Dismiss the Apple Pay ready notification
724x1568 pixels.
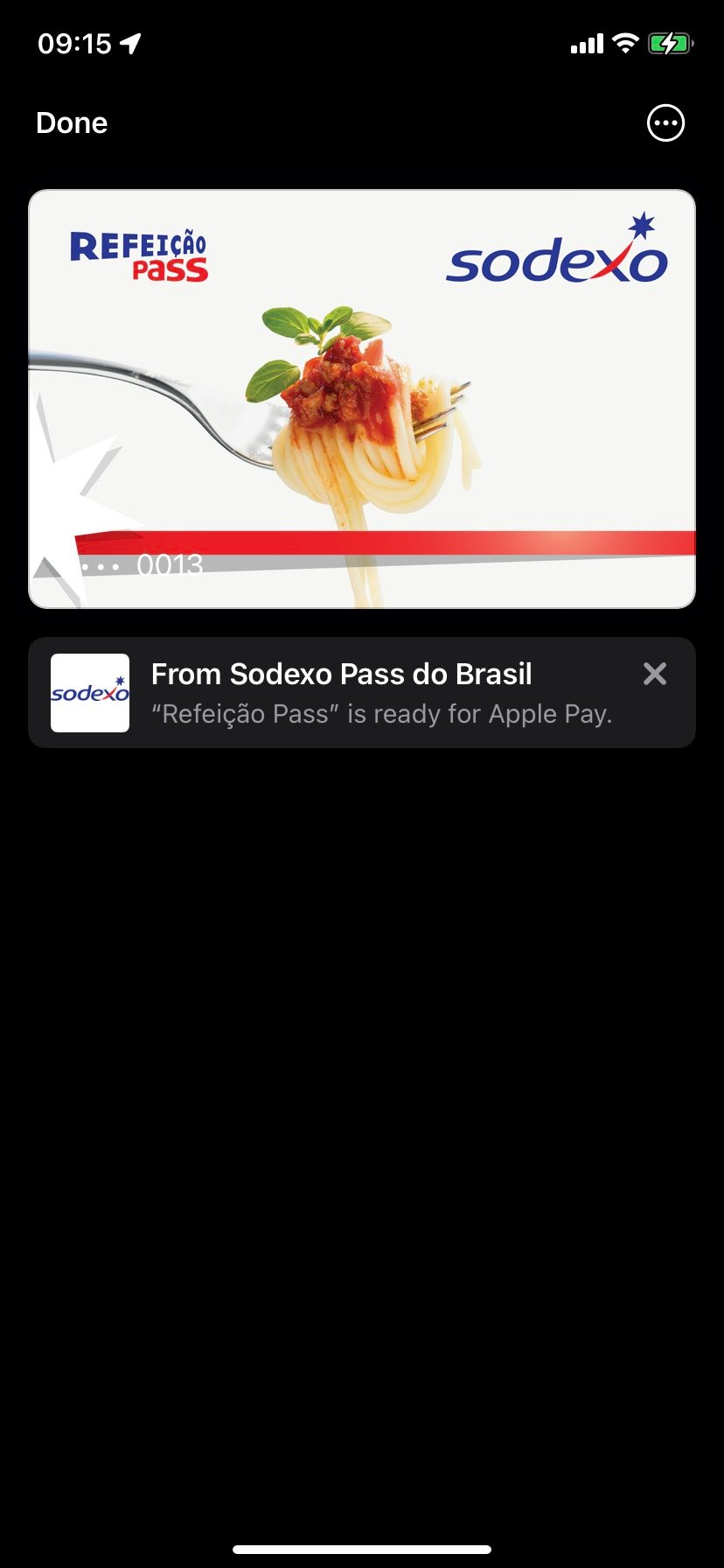tap(655, 673)
